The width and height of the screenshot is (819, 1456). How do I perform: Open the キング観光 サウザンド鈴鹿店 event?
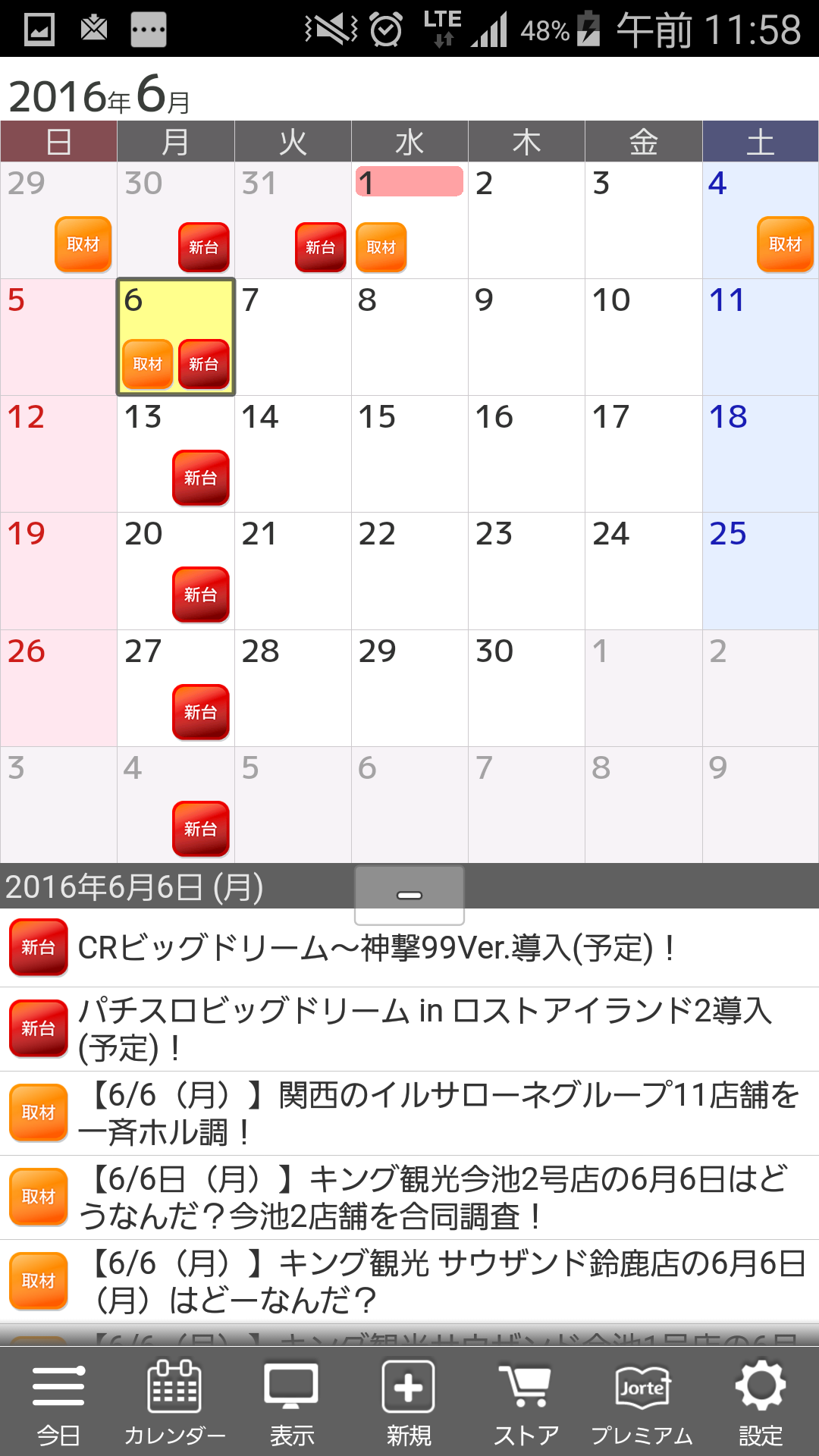409,1282
